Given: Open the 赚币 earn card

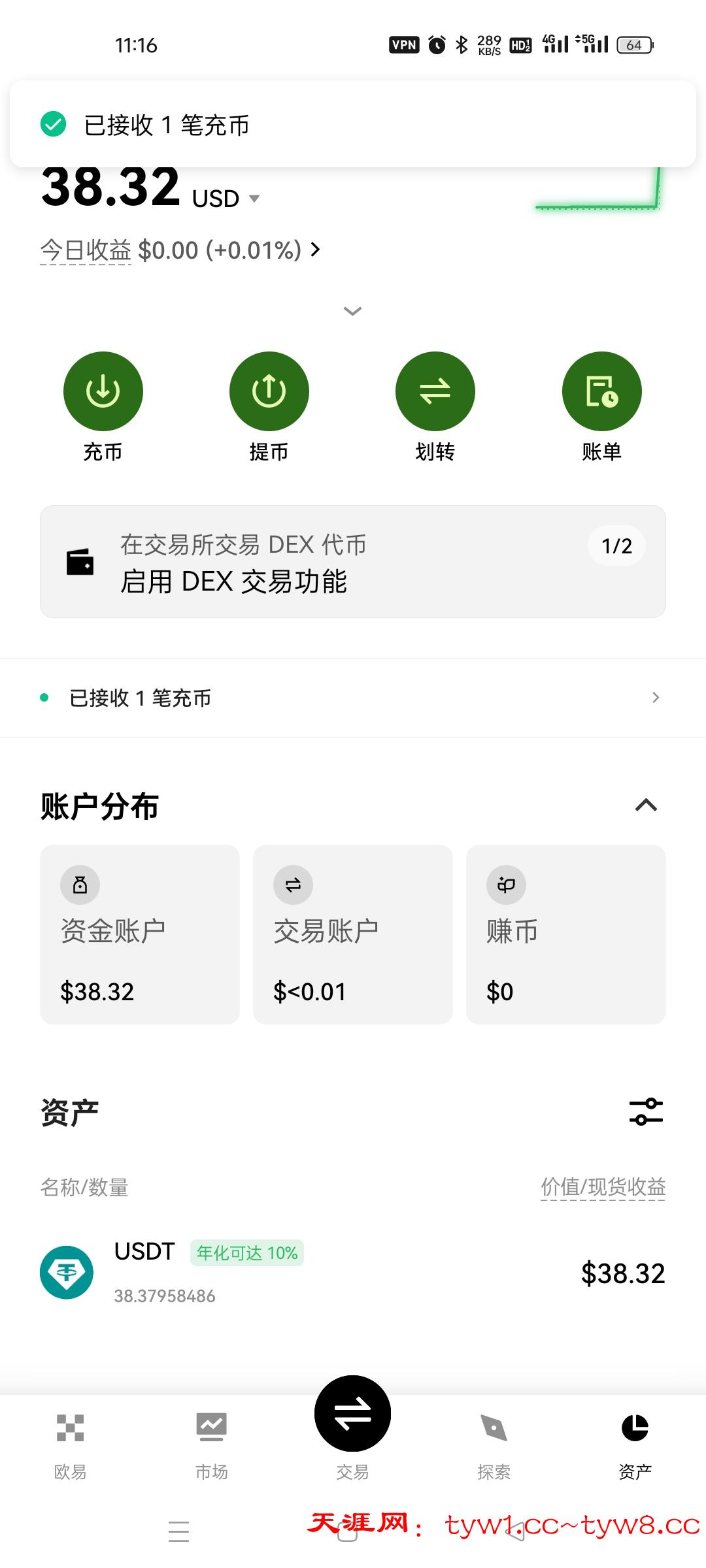Looking at the screenshot, I should coord(565,934).
